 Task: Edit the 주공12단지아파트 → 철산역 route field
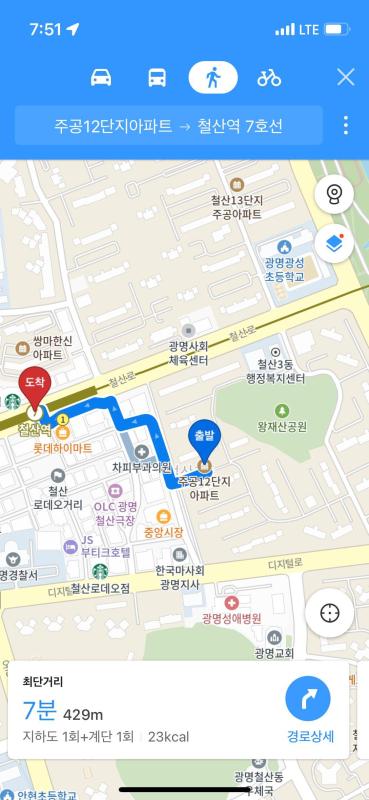169,126
